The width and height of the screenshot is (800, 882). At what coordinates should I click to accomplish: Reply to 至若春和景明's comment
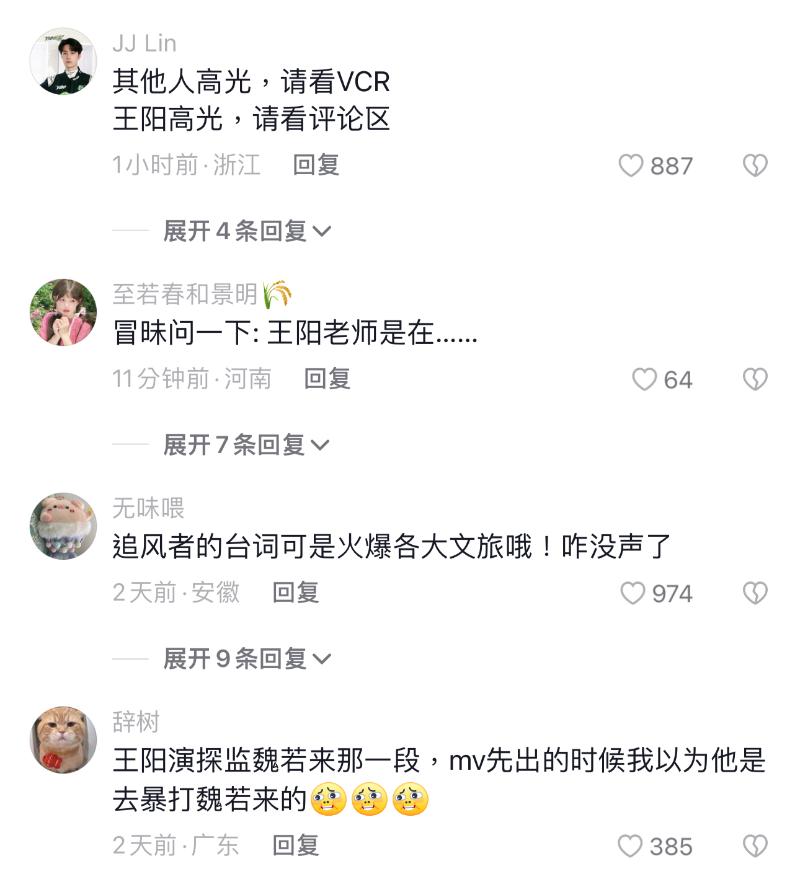point(327,379)
